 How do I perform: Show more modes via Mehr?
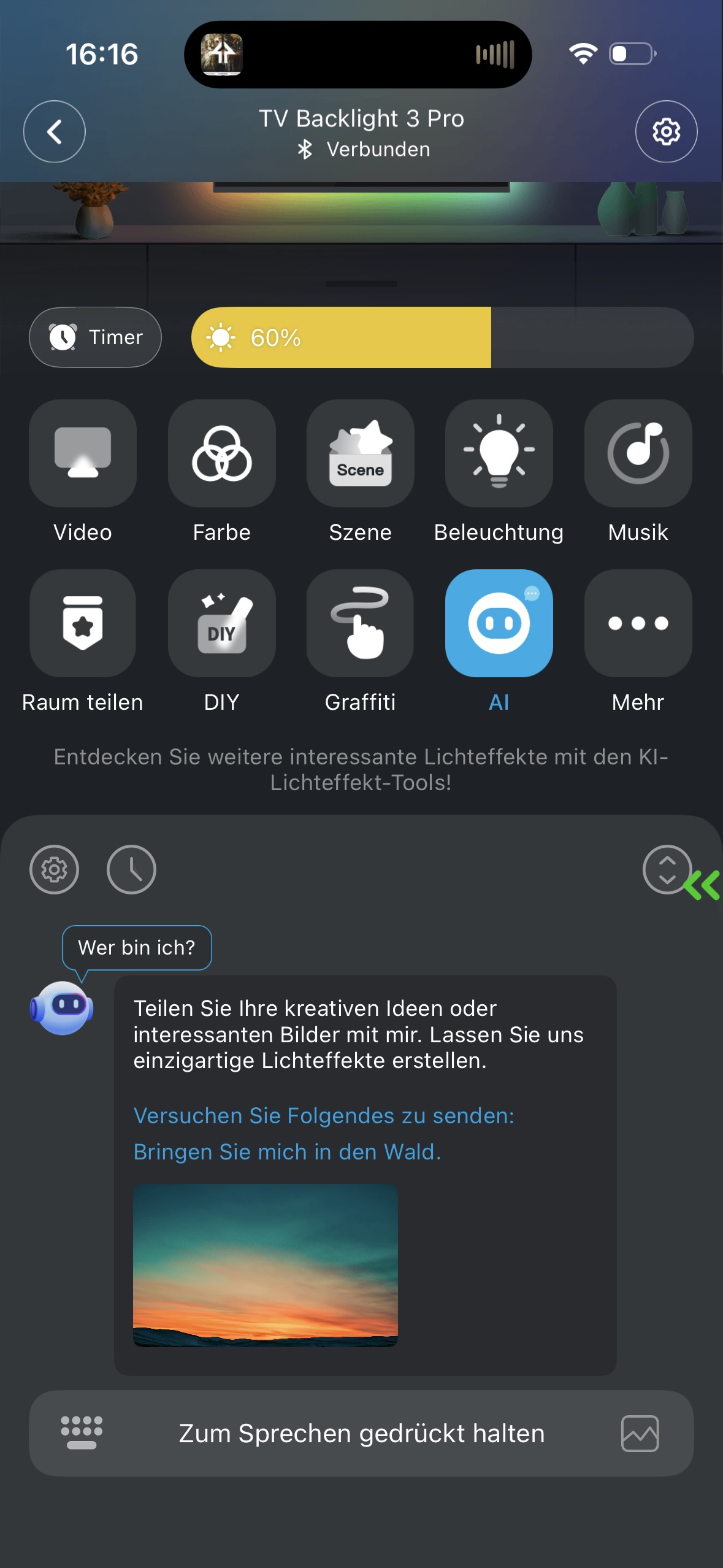[x=638, y=623]
